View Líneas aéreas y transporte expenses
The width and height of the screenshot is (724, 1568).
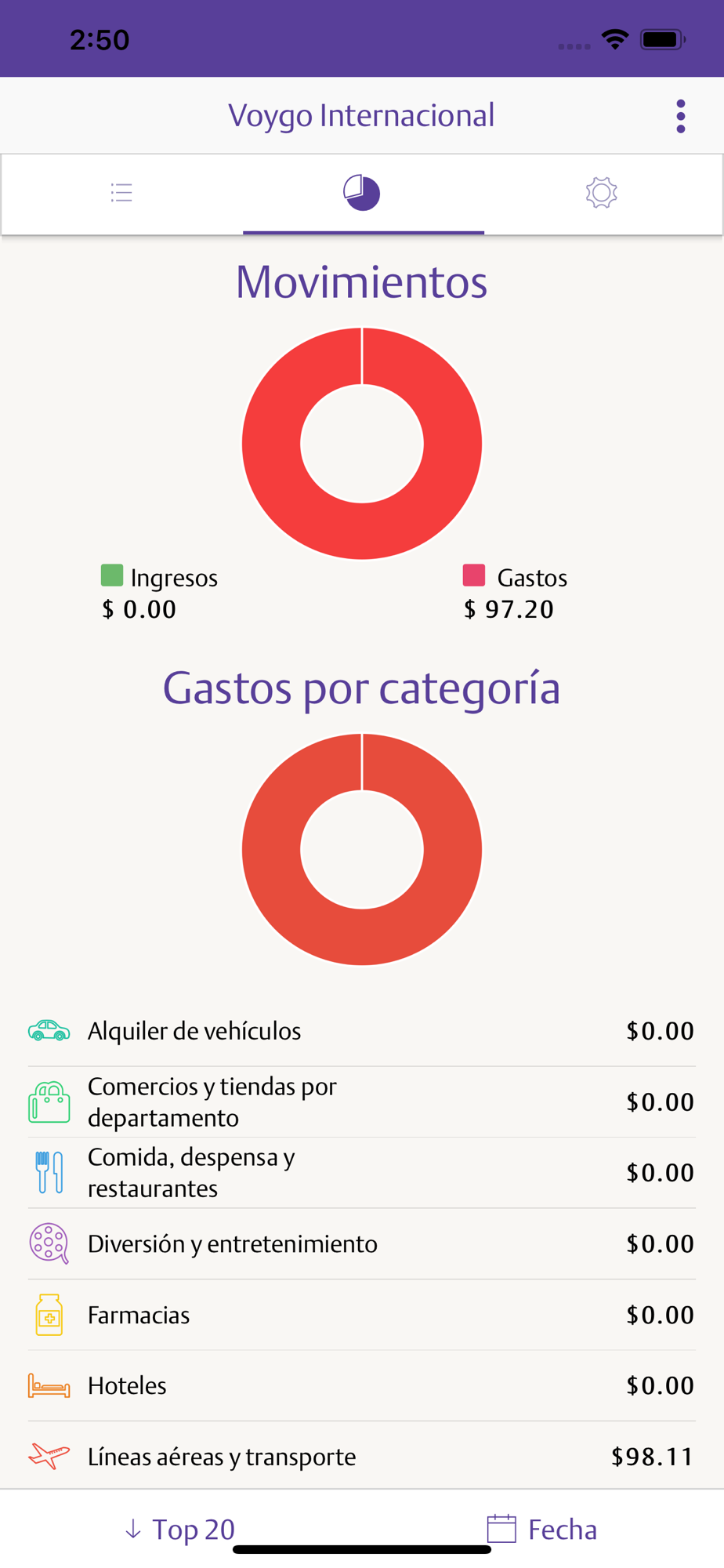coord(362,1456)
